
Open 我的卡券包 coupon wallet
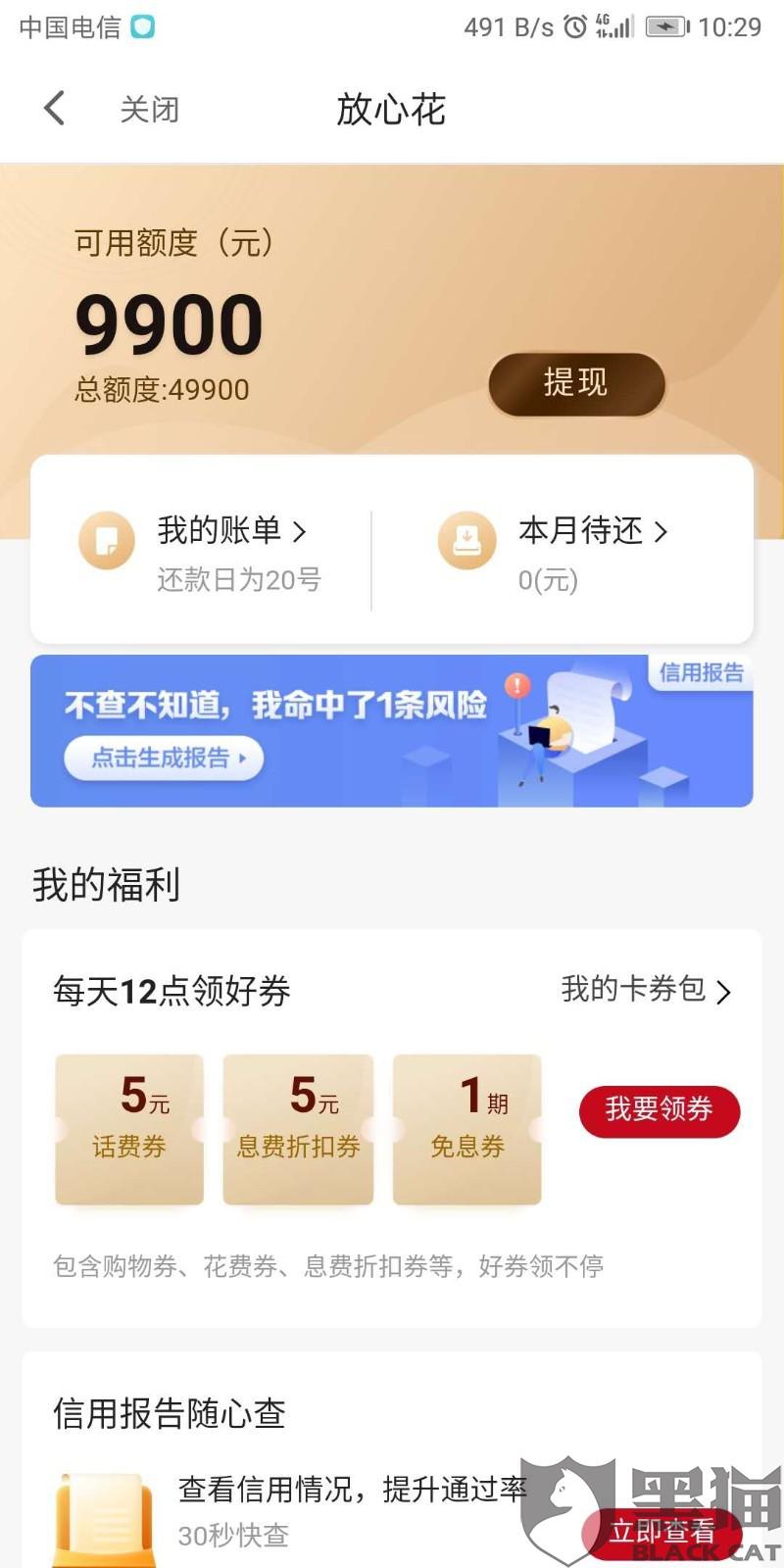(646, 990)
